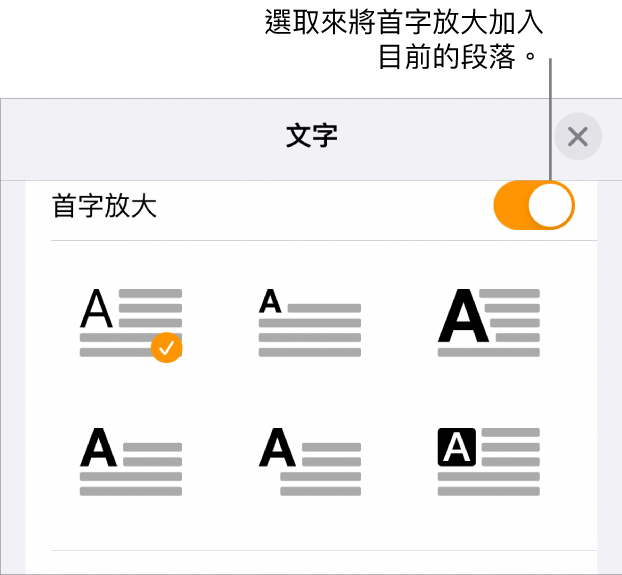Pick the bold two-line drop cap style
This screenshot has height=575, width=622.
tap(131, 462)
